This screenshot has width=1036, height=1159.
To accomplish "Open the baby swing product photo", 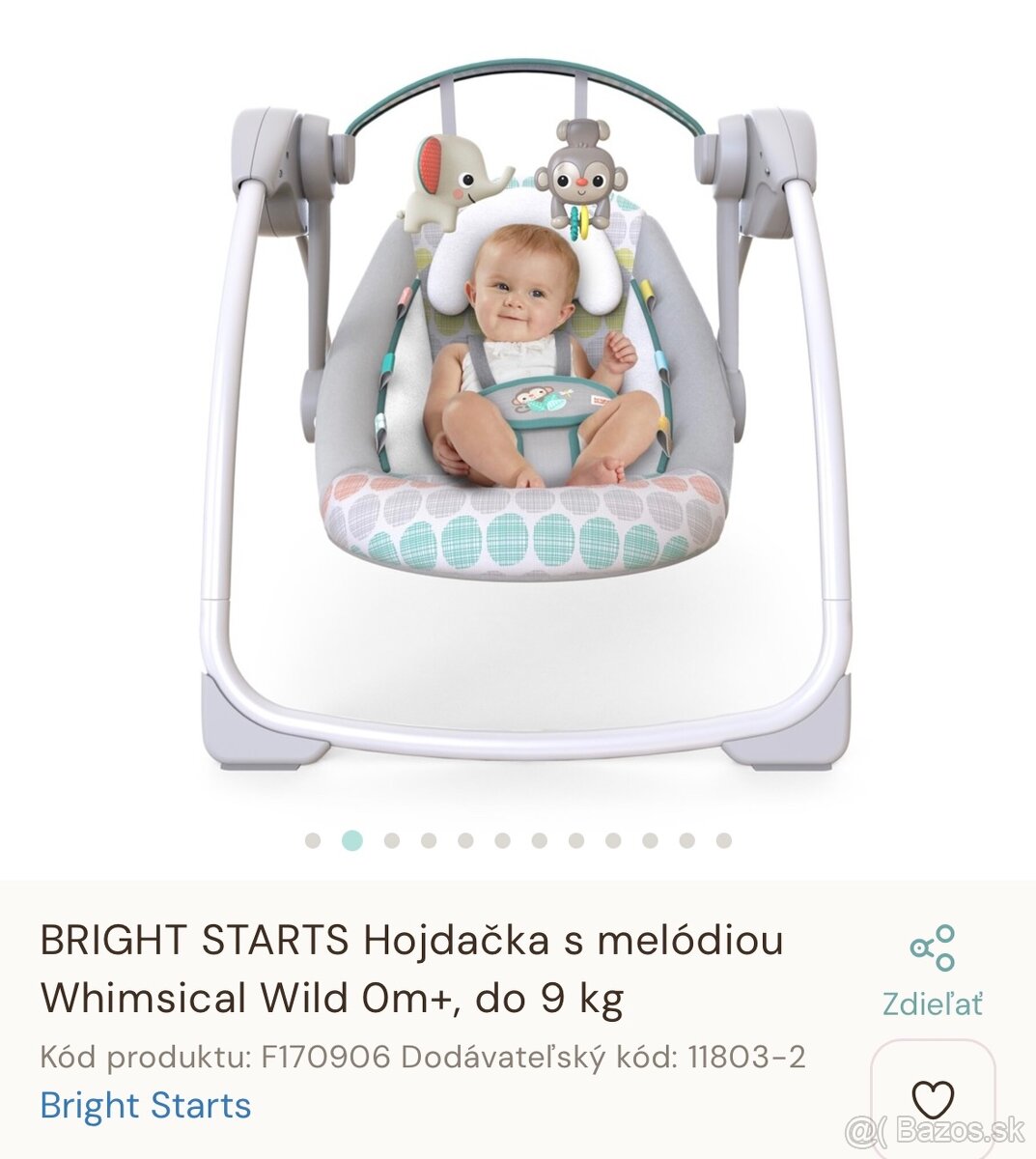I will coord(525,415).
